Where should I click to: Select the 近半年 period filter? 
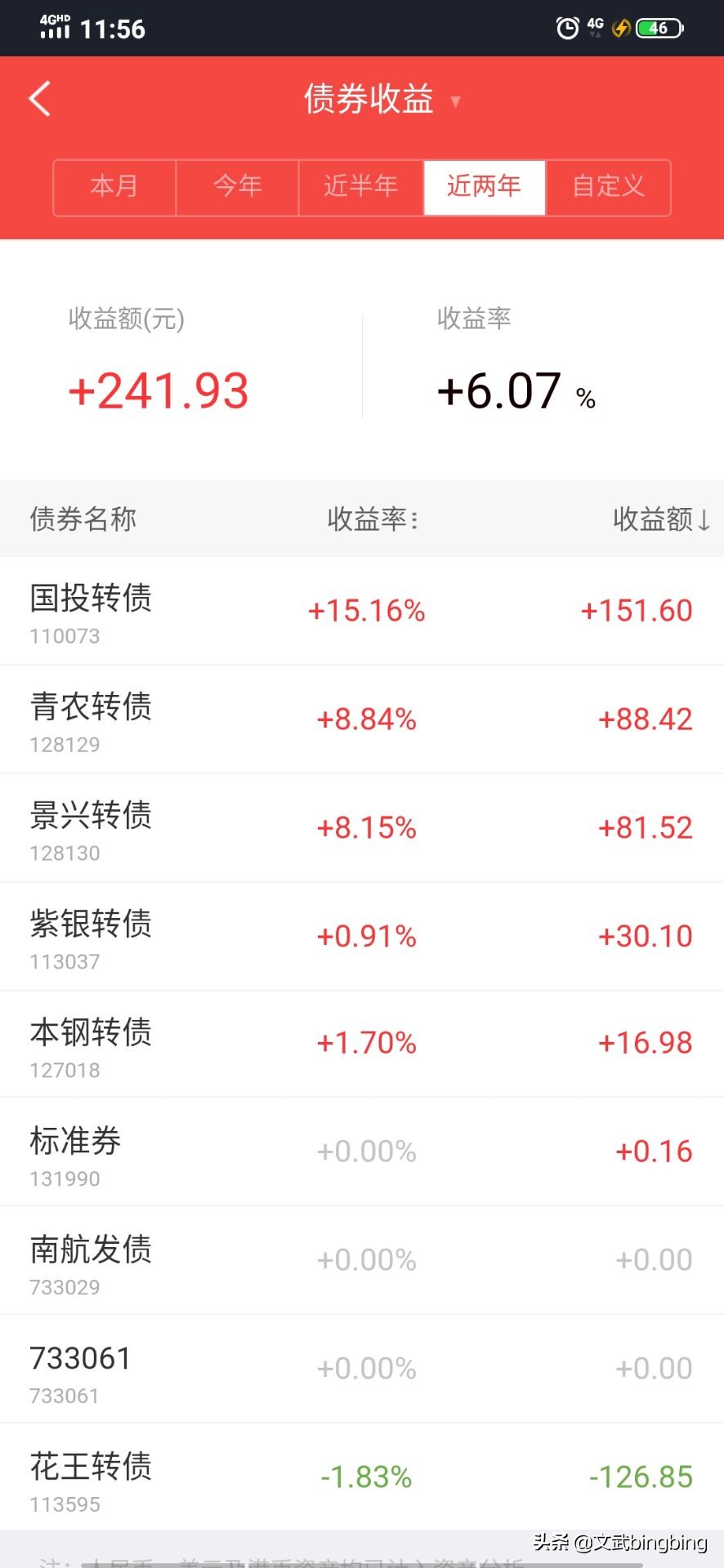361,187
